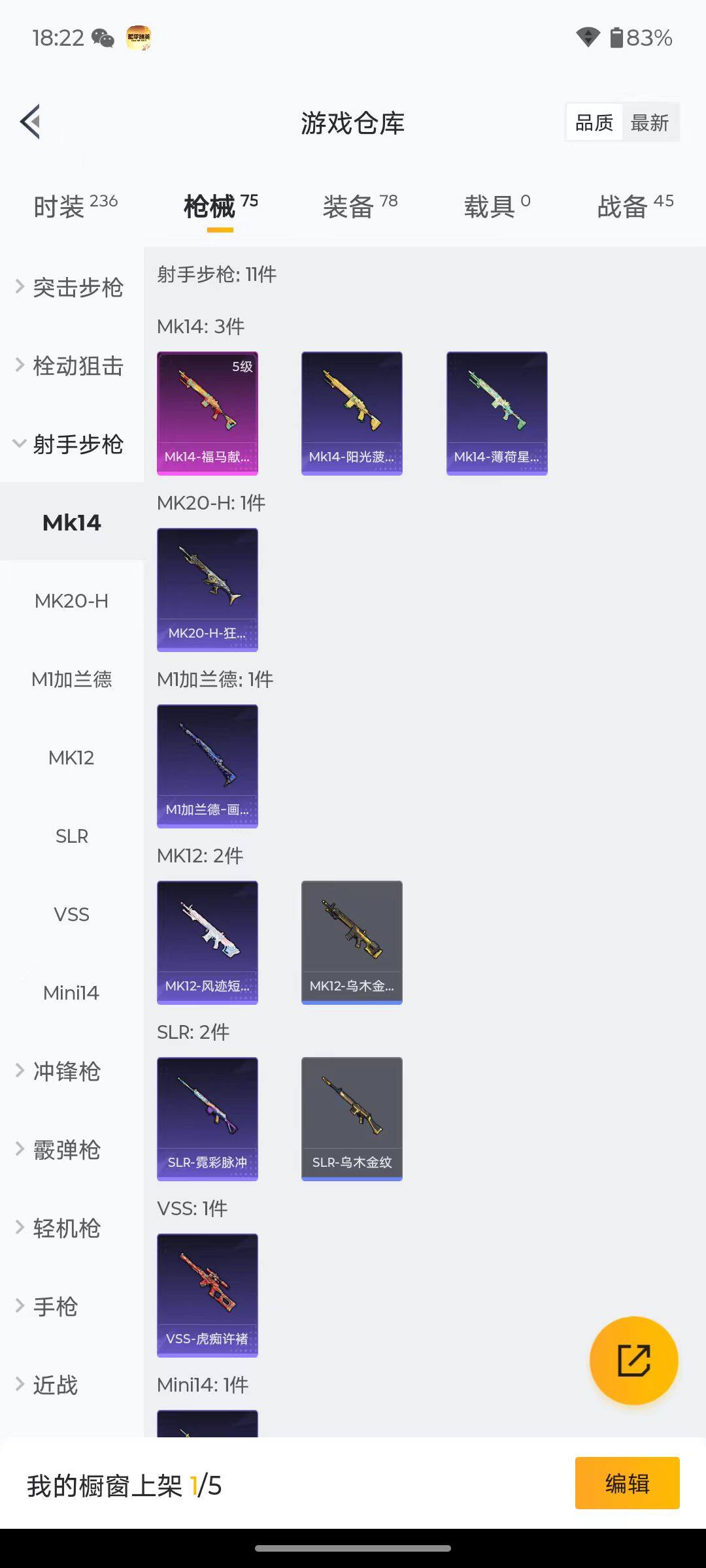View the M1加兰德-画 skin thumbnail

[207, 766]
